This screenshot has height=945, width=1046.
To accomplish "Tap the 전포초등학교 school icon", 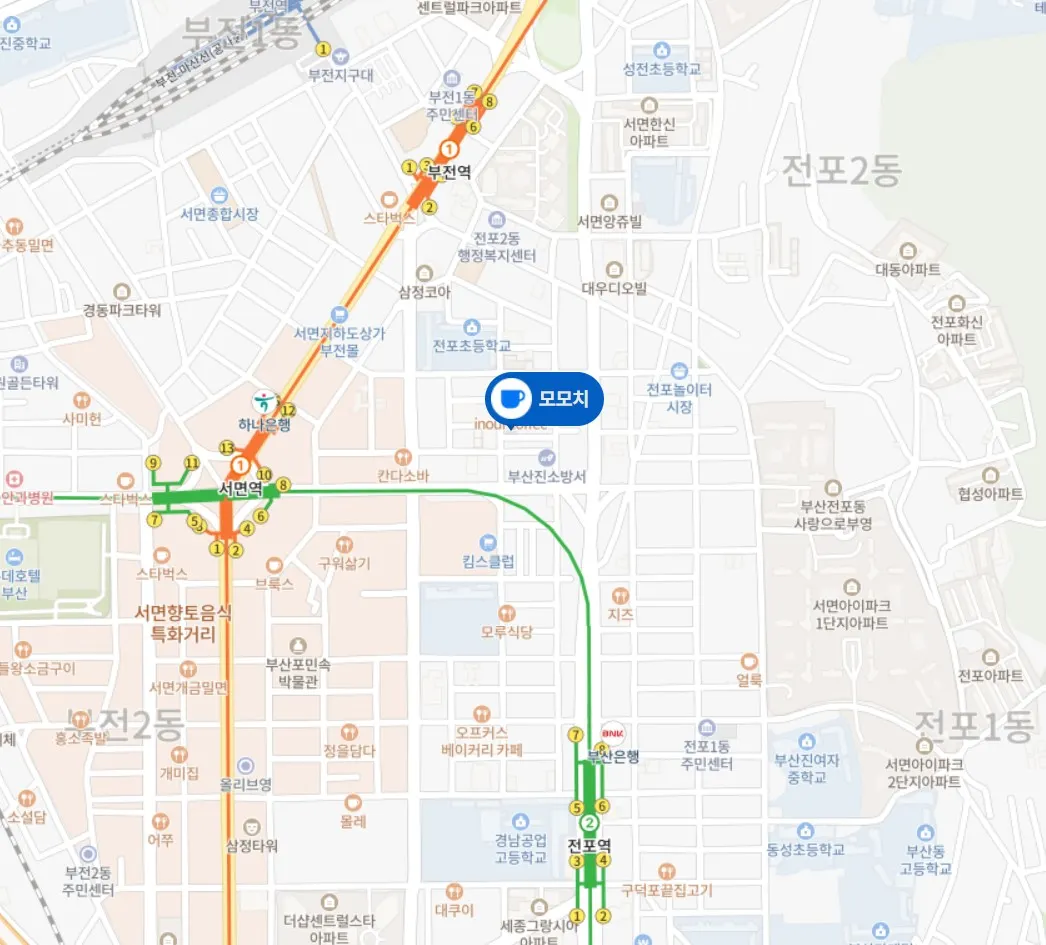I will point(472,327).
